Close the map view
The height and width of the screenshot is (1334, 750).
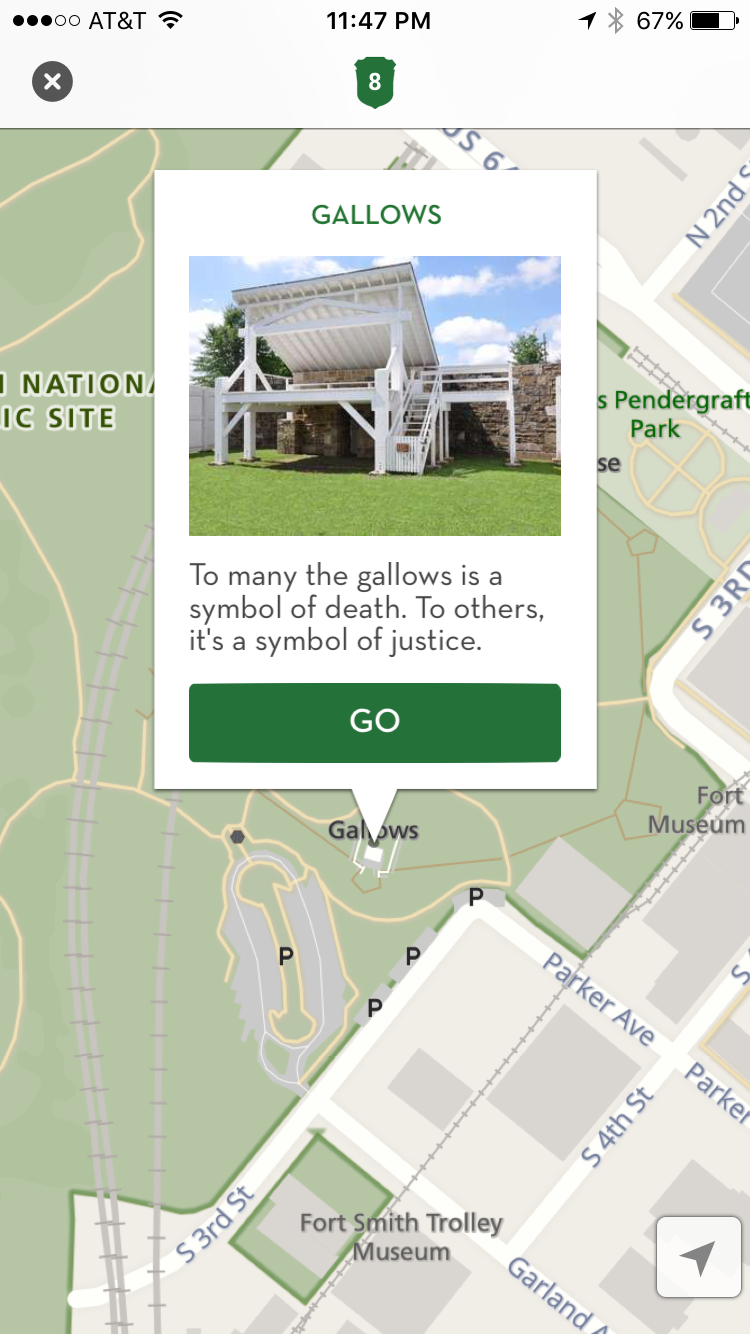pyautogui.click(x=52, y=81)
